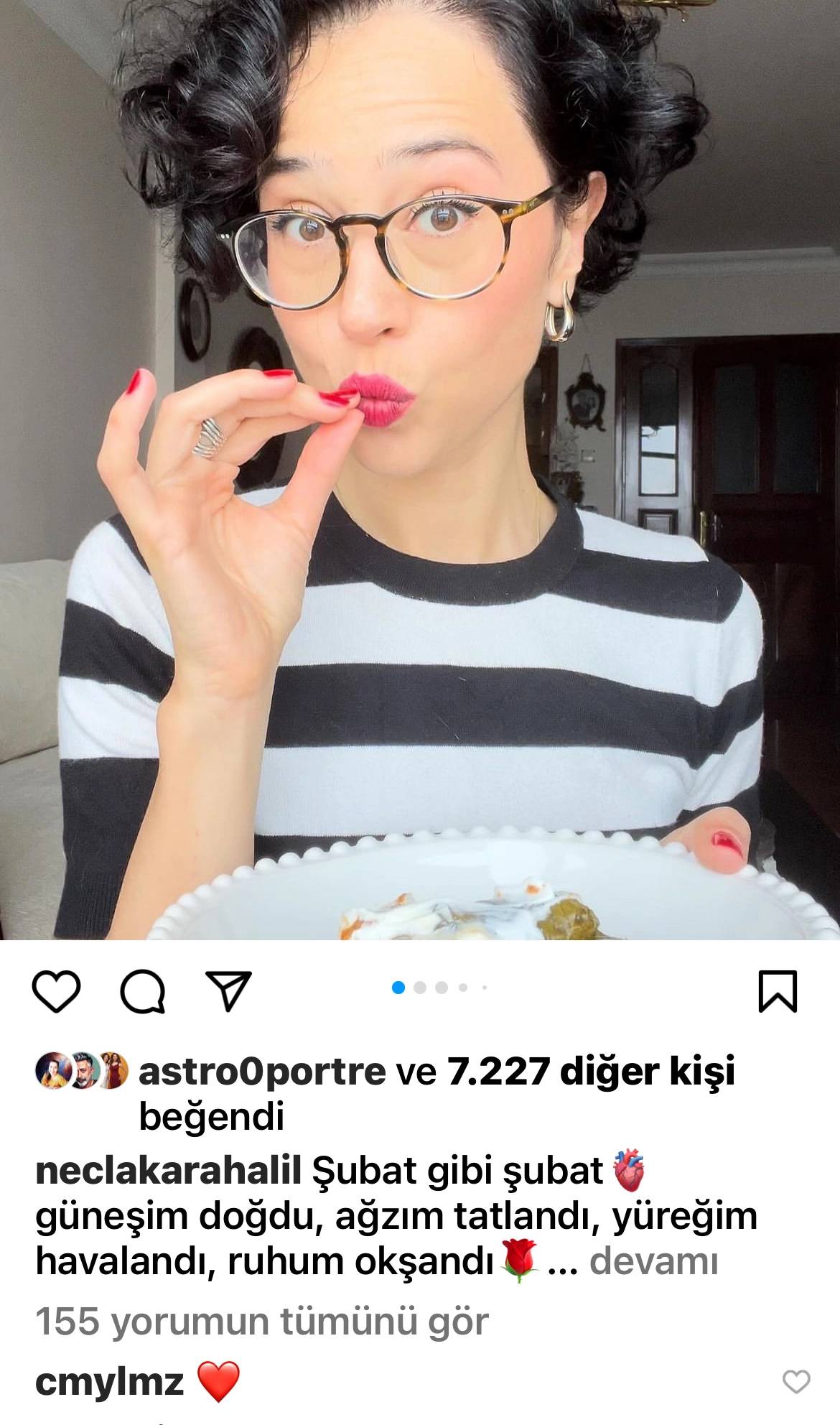The image size is (840, 1425).
Task: Like the post with the heart icon
Action: [x=56, y=992]
